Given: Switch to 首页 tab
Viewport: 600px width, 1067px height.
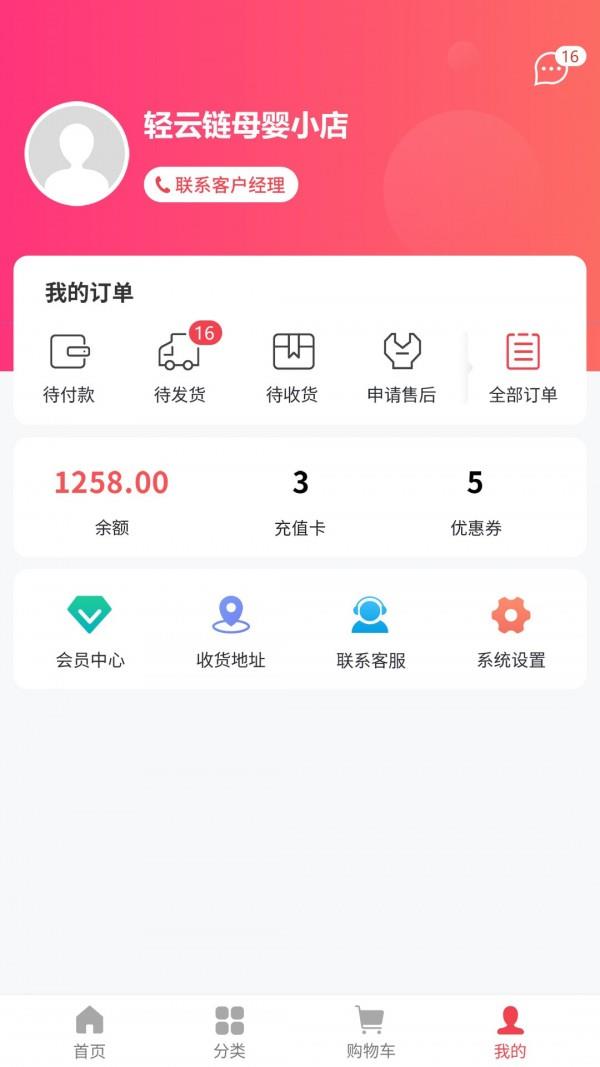Looking at the screenshot, I should [89, 1032].
